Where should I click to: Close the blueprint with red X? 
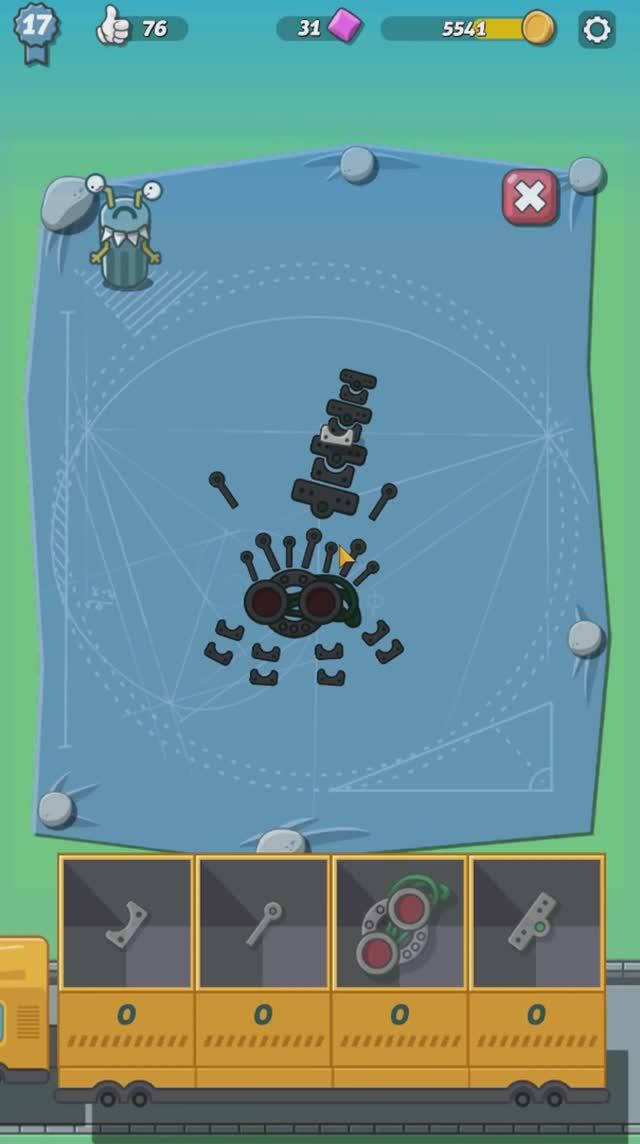click(x=529, y=198)
